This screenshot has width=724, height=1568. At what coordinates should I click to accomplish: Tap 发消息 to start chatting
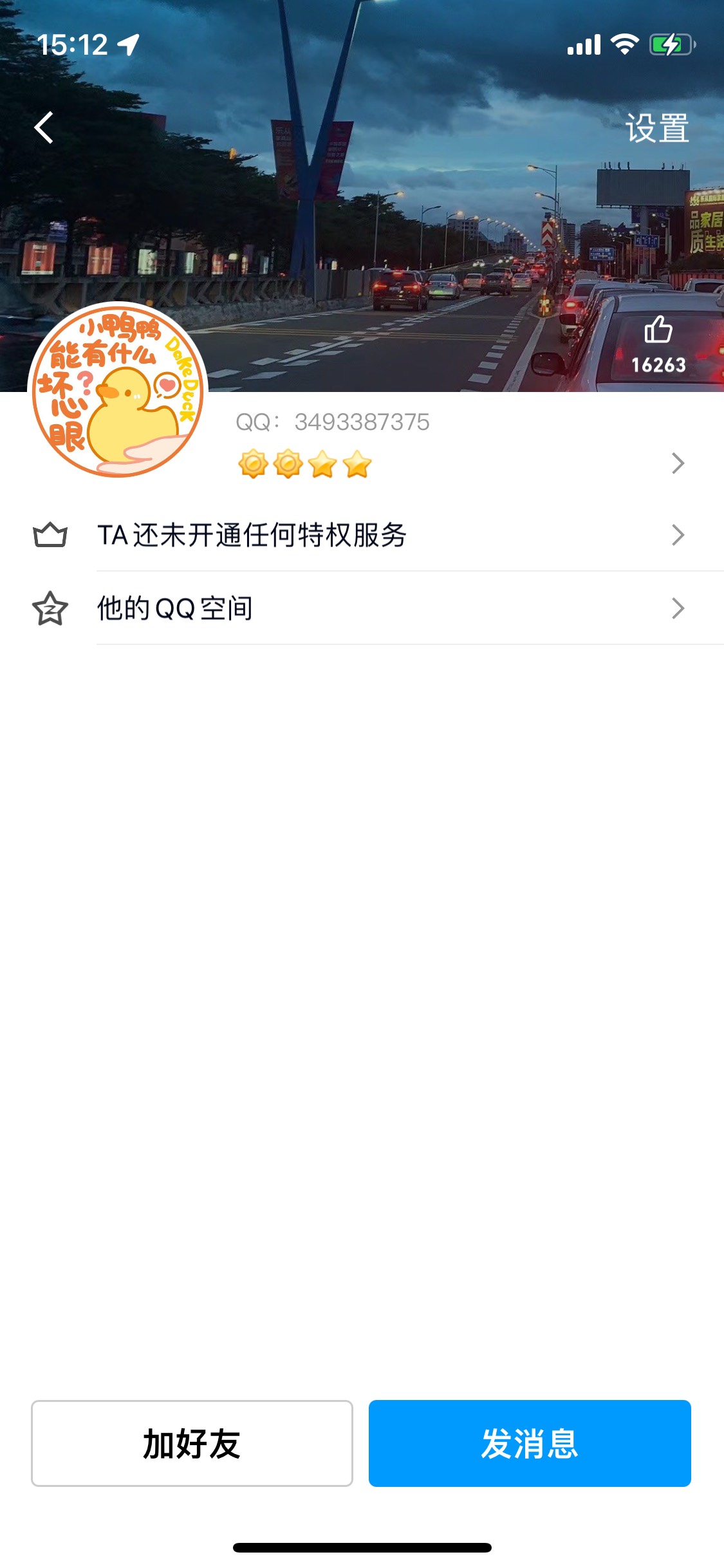[x=530, y=1443]
